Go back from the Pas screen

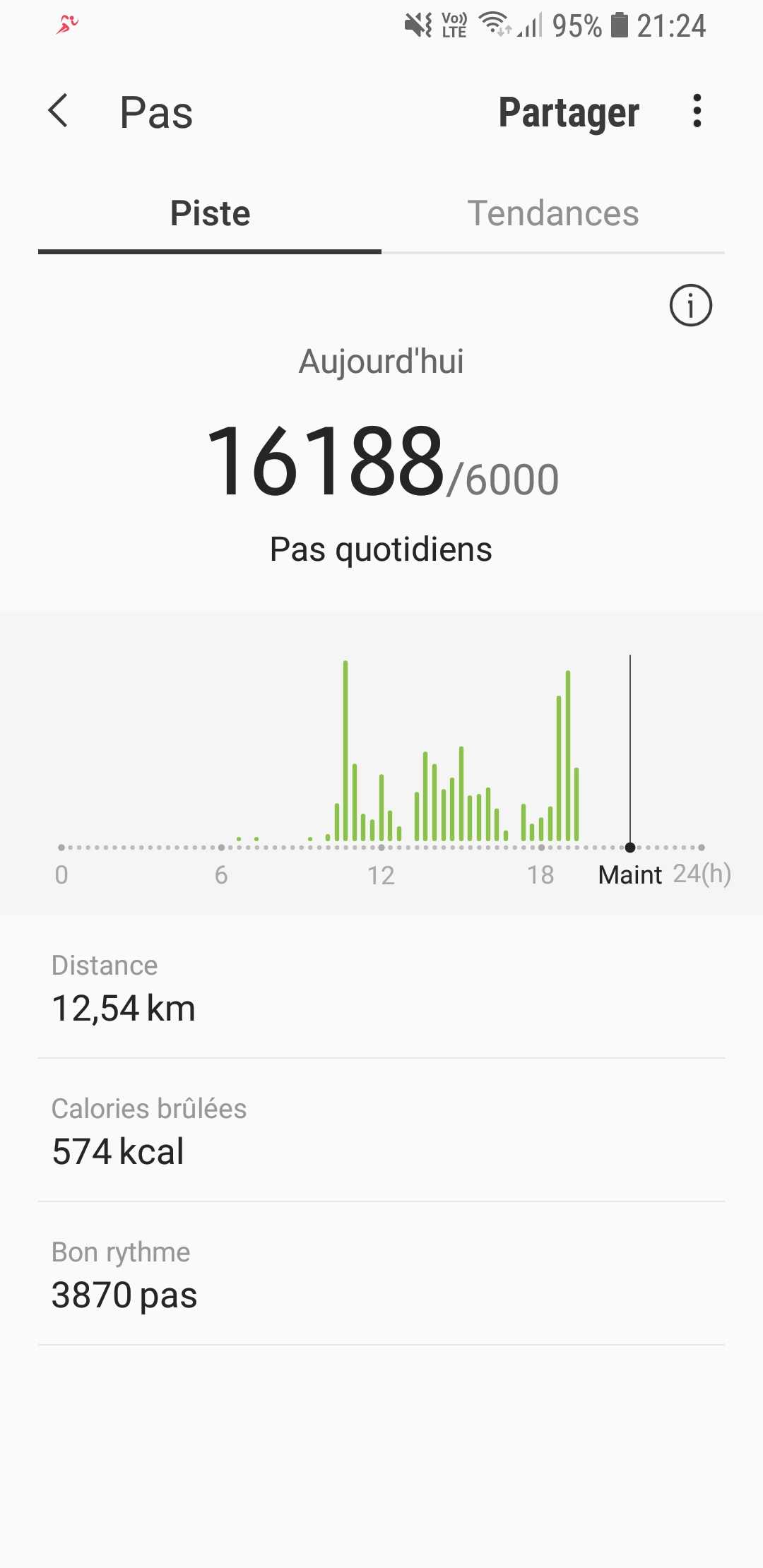58,112
